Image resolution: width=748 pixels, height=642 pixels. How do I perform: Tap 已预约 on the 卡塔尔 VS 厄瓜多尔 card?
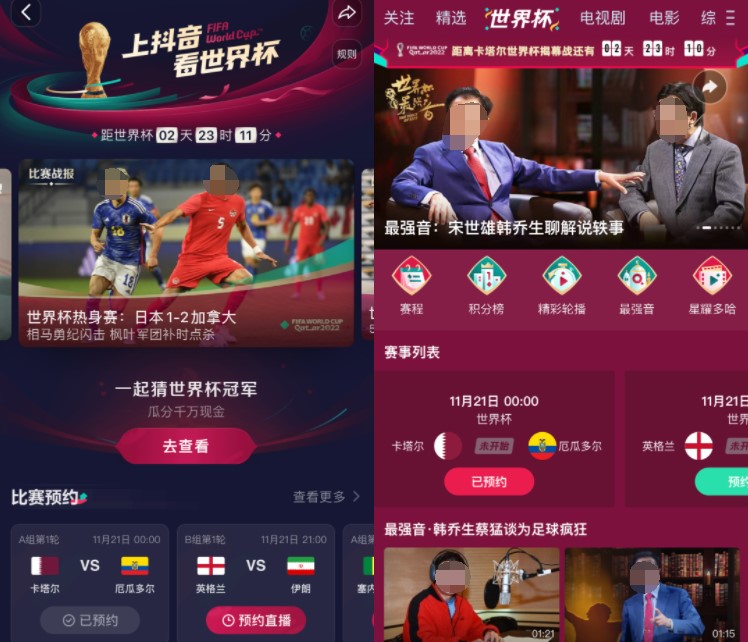pos(90,620)
